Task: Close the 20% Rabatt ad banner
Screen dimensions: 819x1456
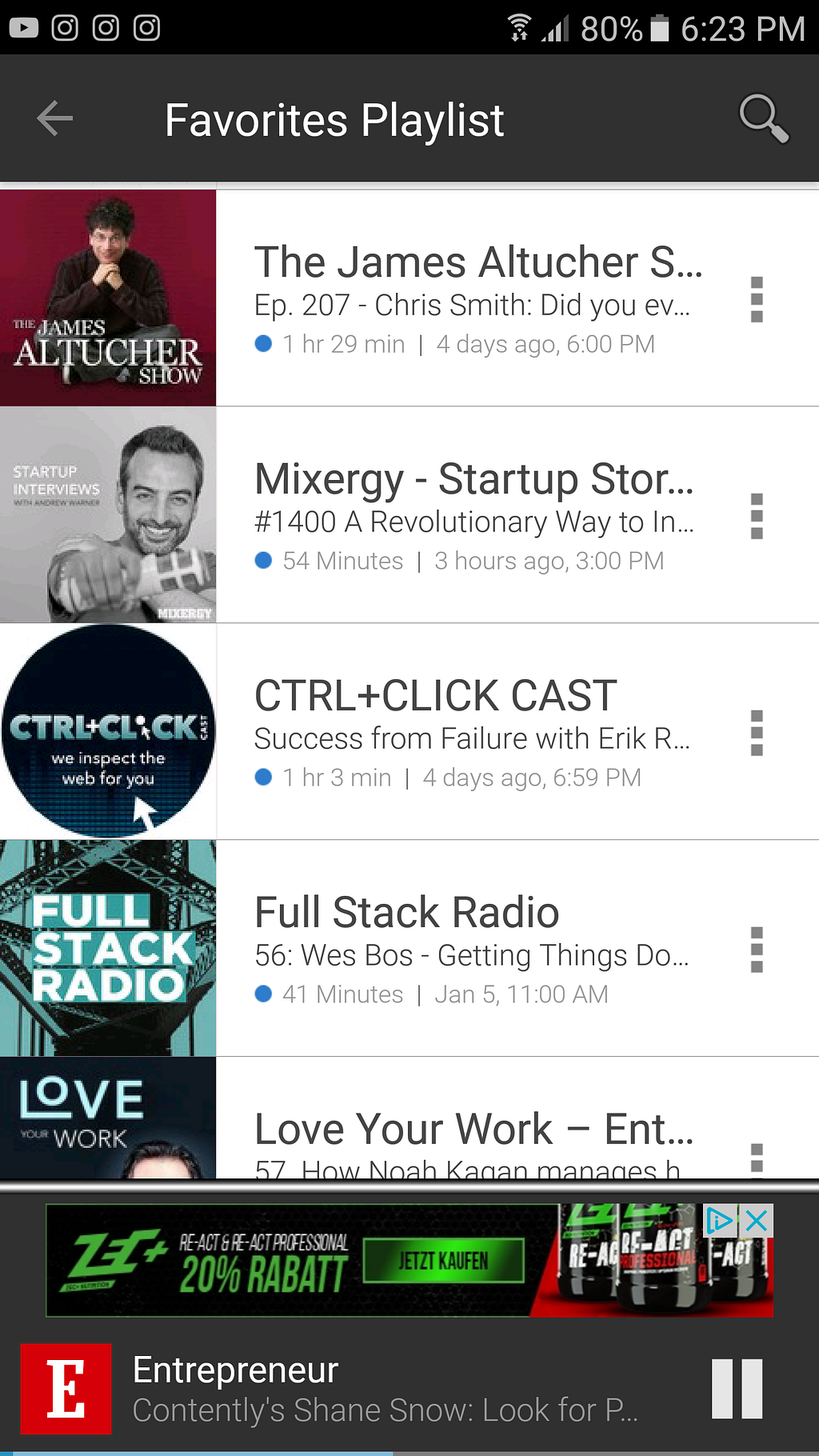Action: [757, 1221]
